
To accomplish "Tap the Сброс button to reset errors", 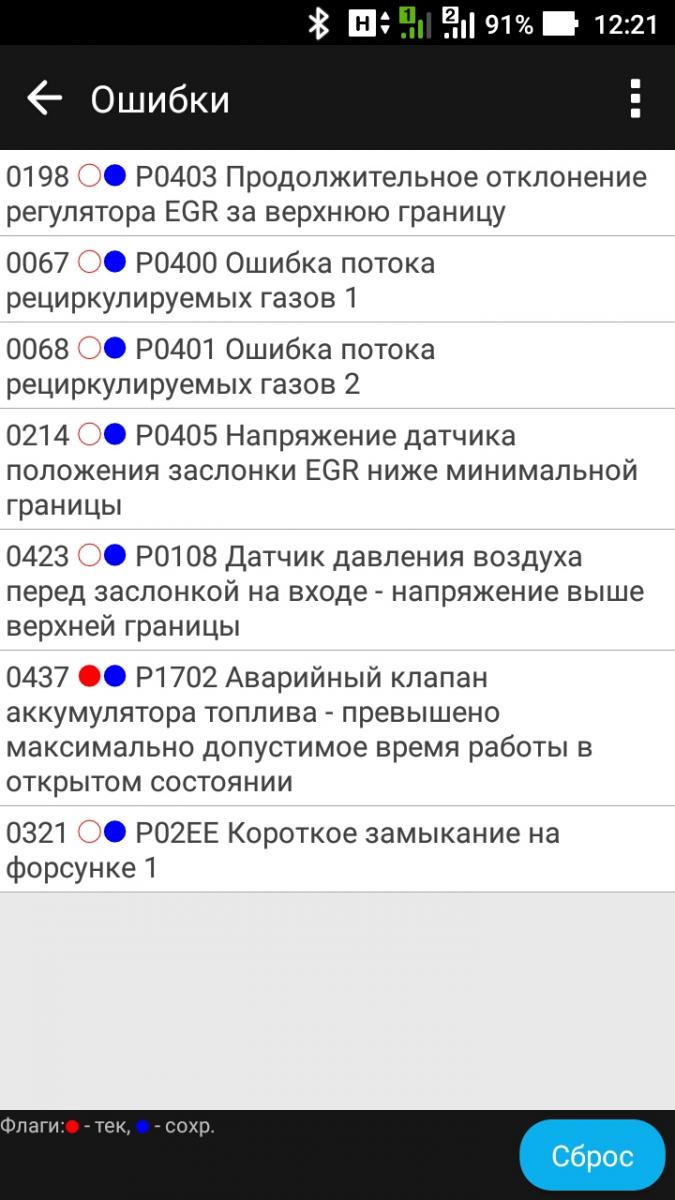I will pyautogui.click(x=592, y=1156).
